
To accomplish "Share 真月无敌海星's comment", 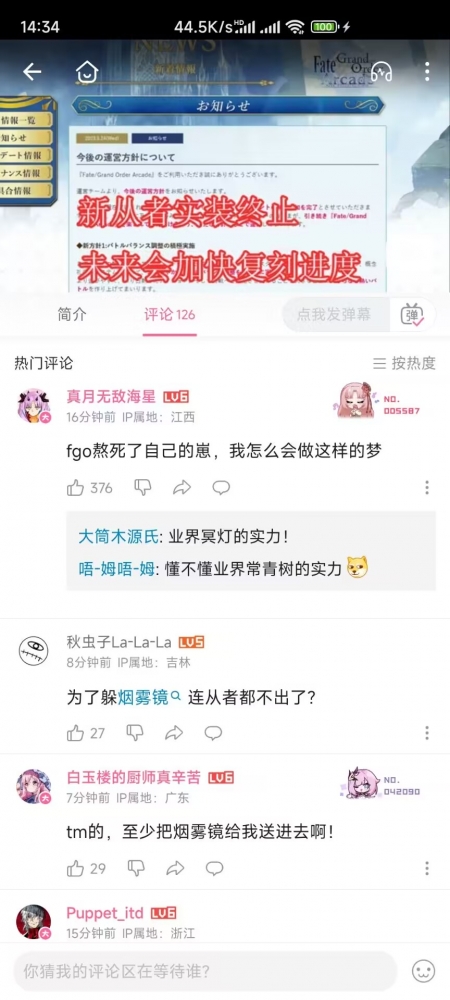I will 182,488.
